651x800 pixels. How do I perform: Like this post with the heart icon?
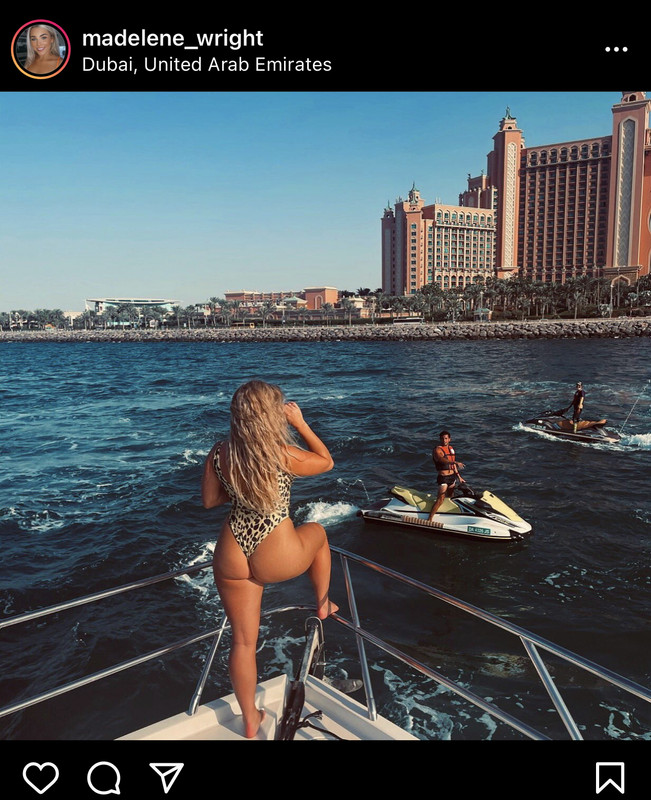41,777
